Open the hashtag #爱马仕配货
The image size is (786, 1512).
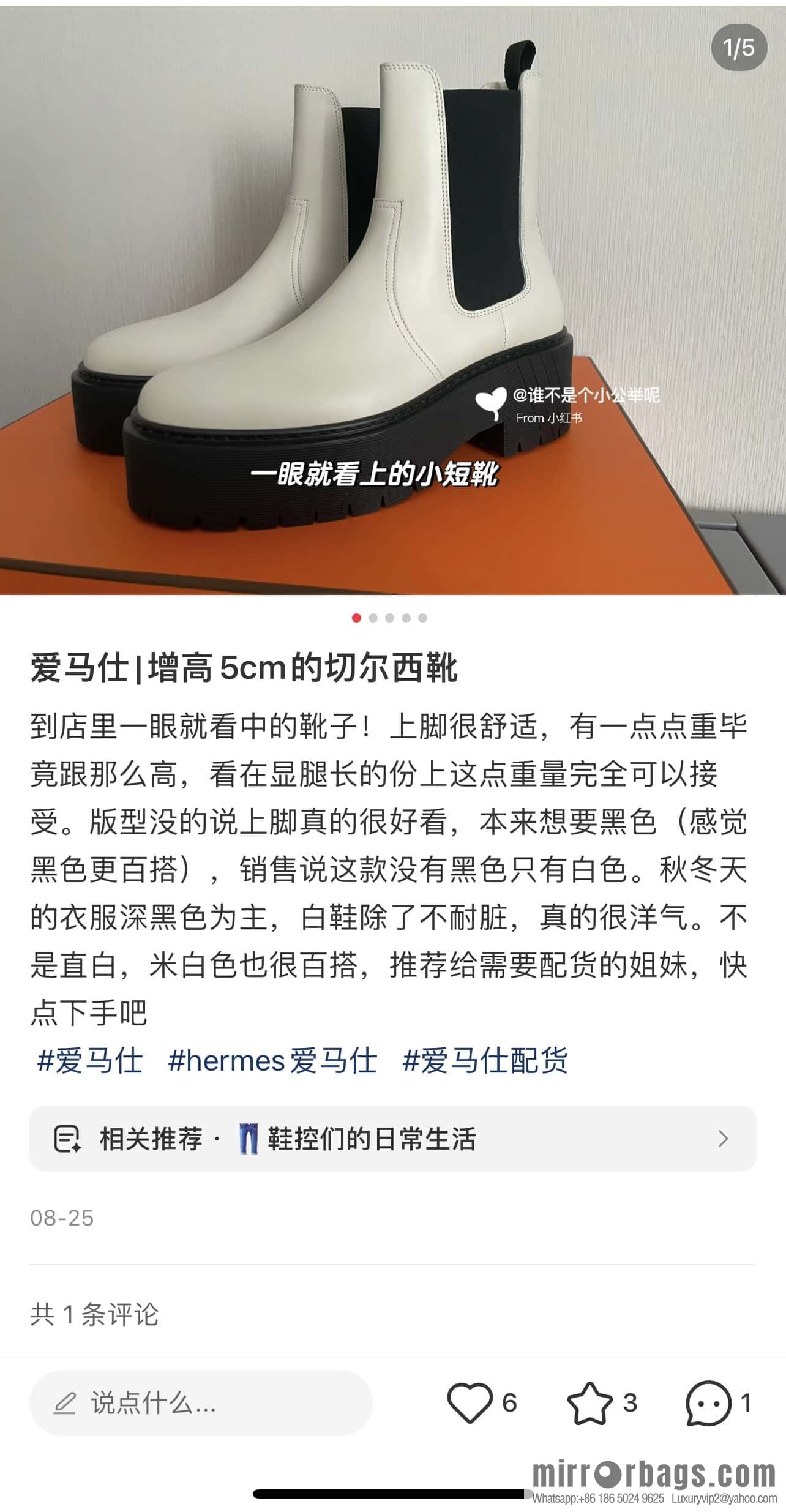click(485, 1061)
